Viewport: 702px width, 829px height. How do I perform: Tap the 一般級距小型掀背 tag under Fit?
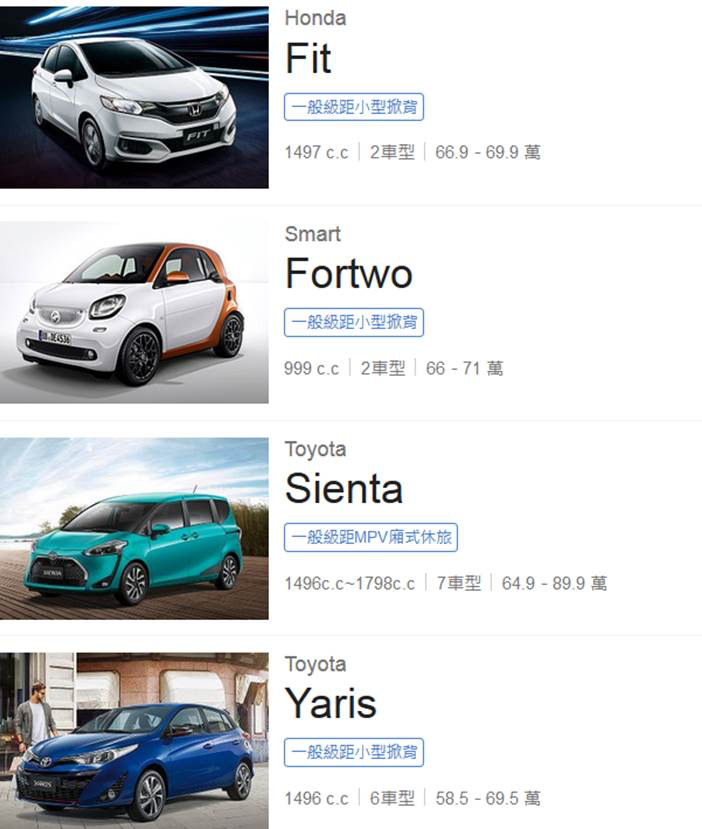point(354,107)
